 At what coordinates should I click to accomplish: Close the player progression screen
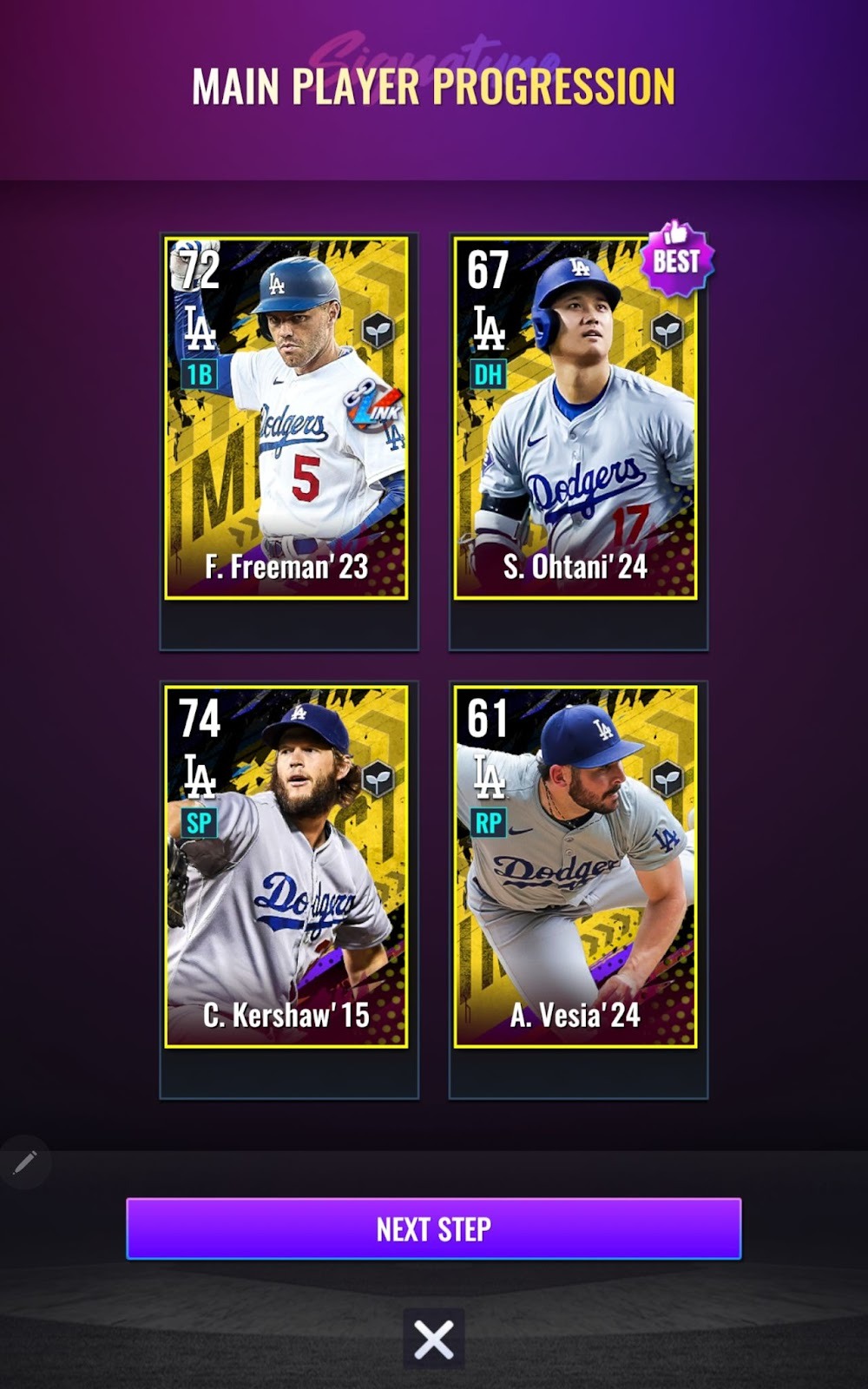click(x=433, y=1340)
